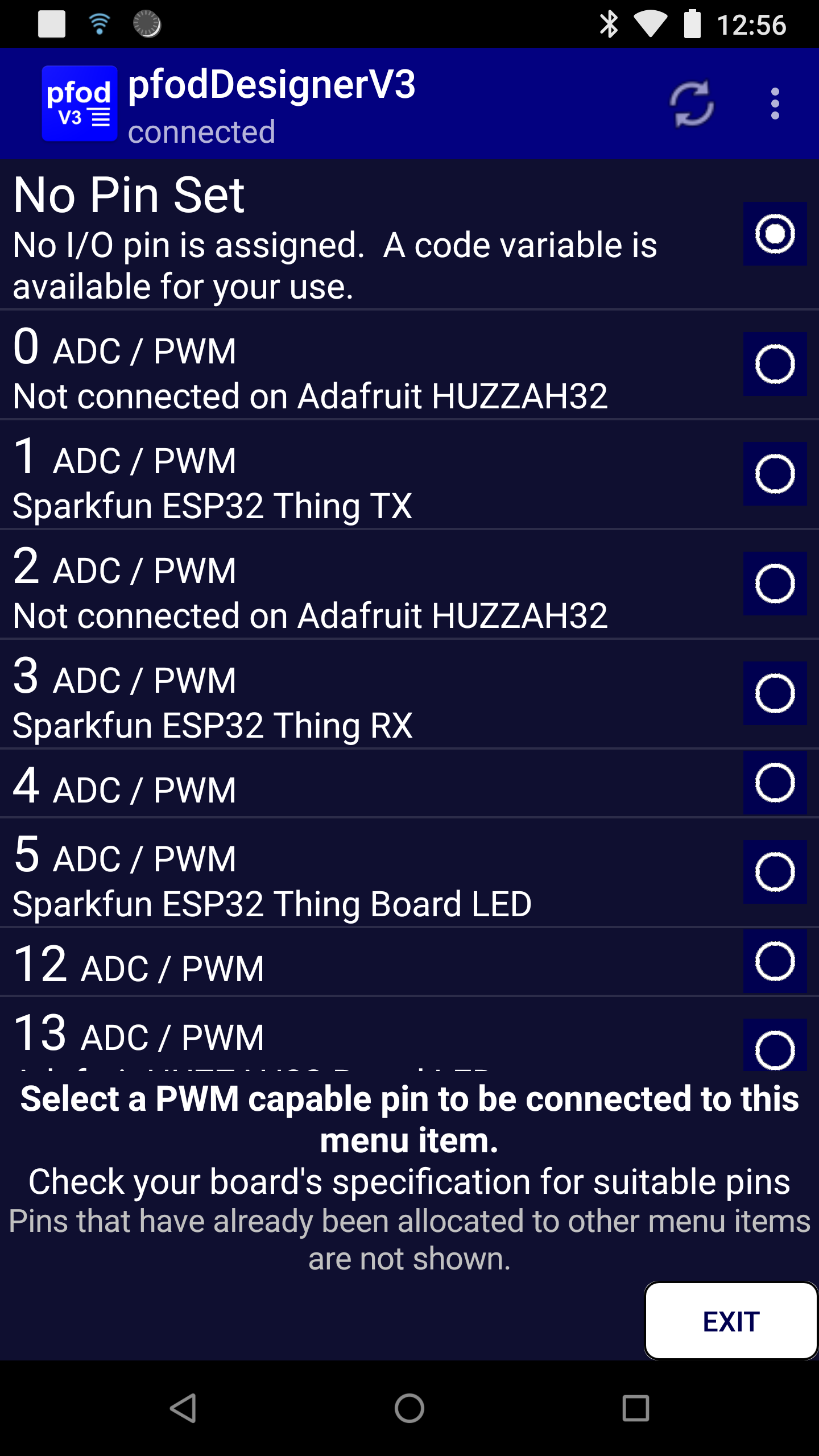Tap the pfodDesignerV3 title text
This screenshot has height=1456, width=819.
271,85
